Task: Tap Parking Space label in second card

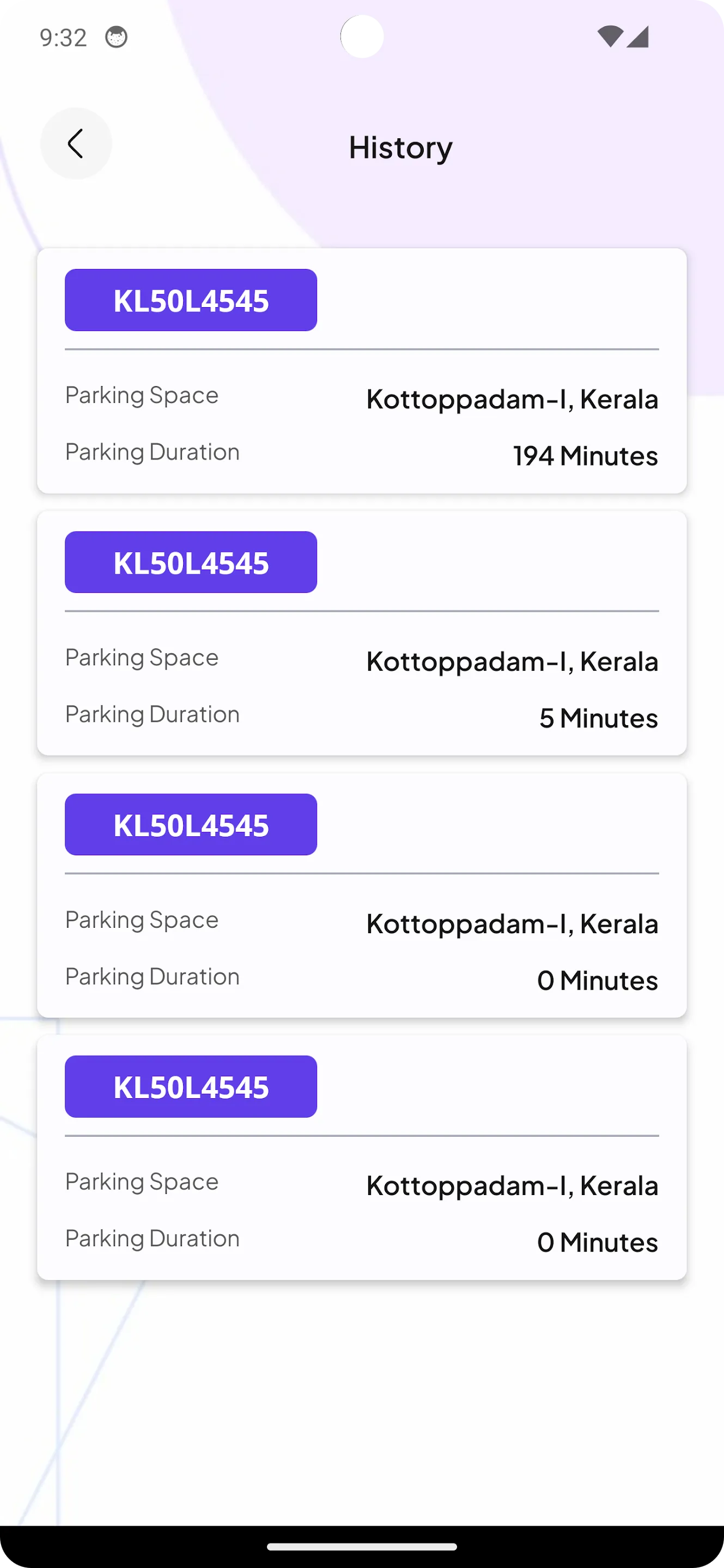Action: tap(141, 657)
